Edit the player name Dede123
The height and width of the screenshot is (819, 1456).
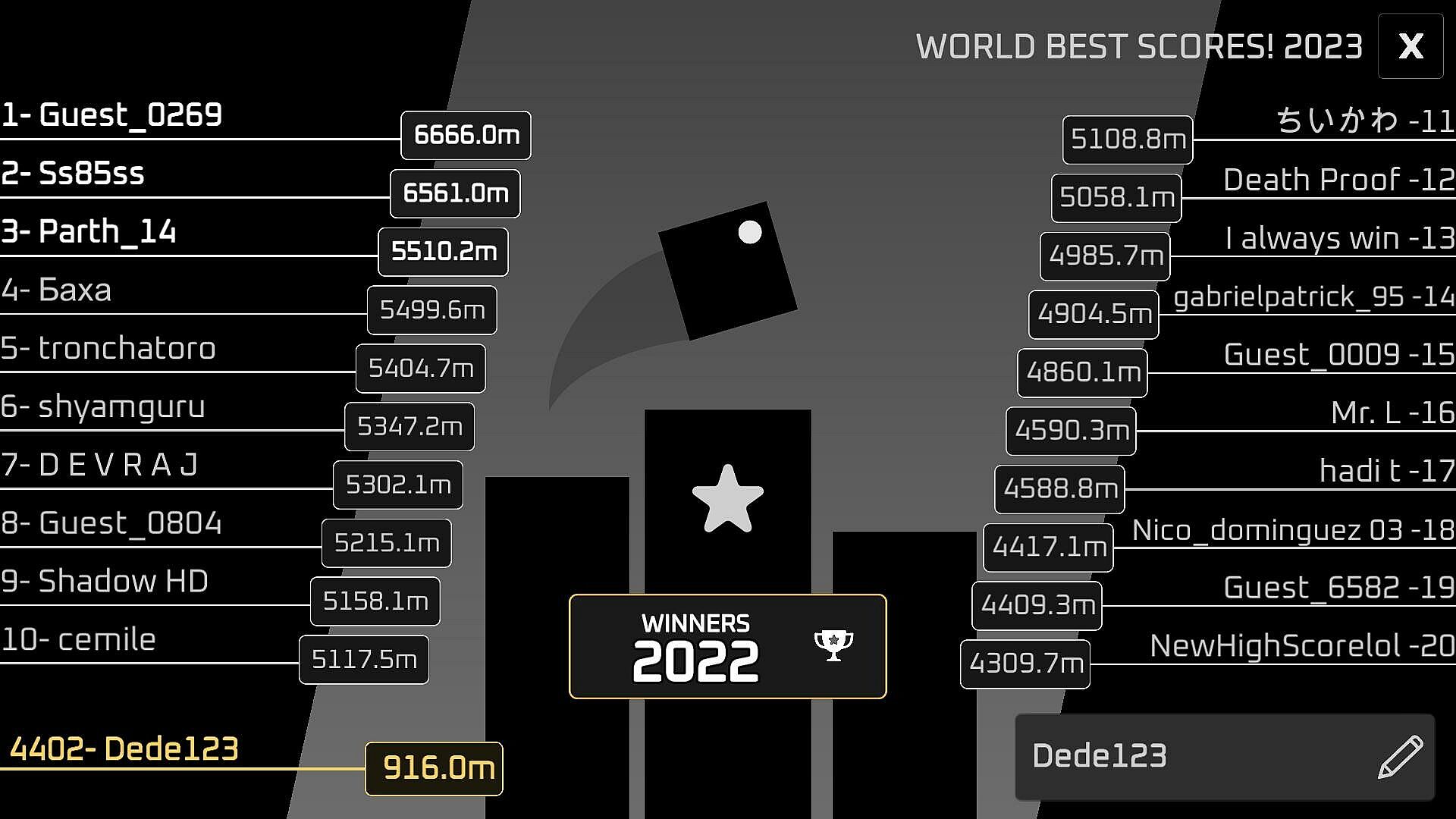(x=1399, y=756)
